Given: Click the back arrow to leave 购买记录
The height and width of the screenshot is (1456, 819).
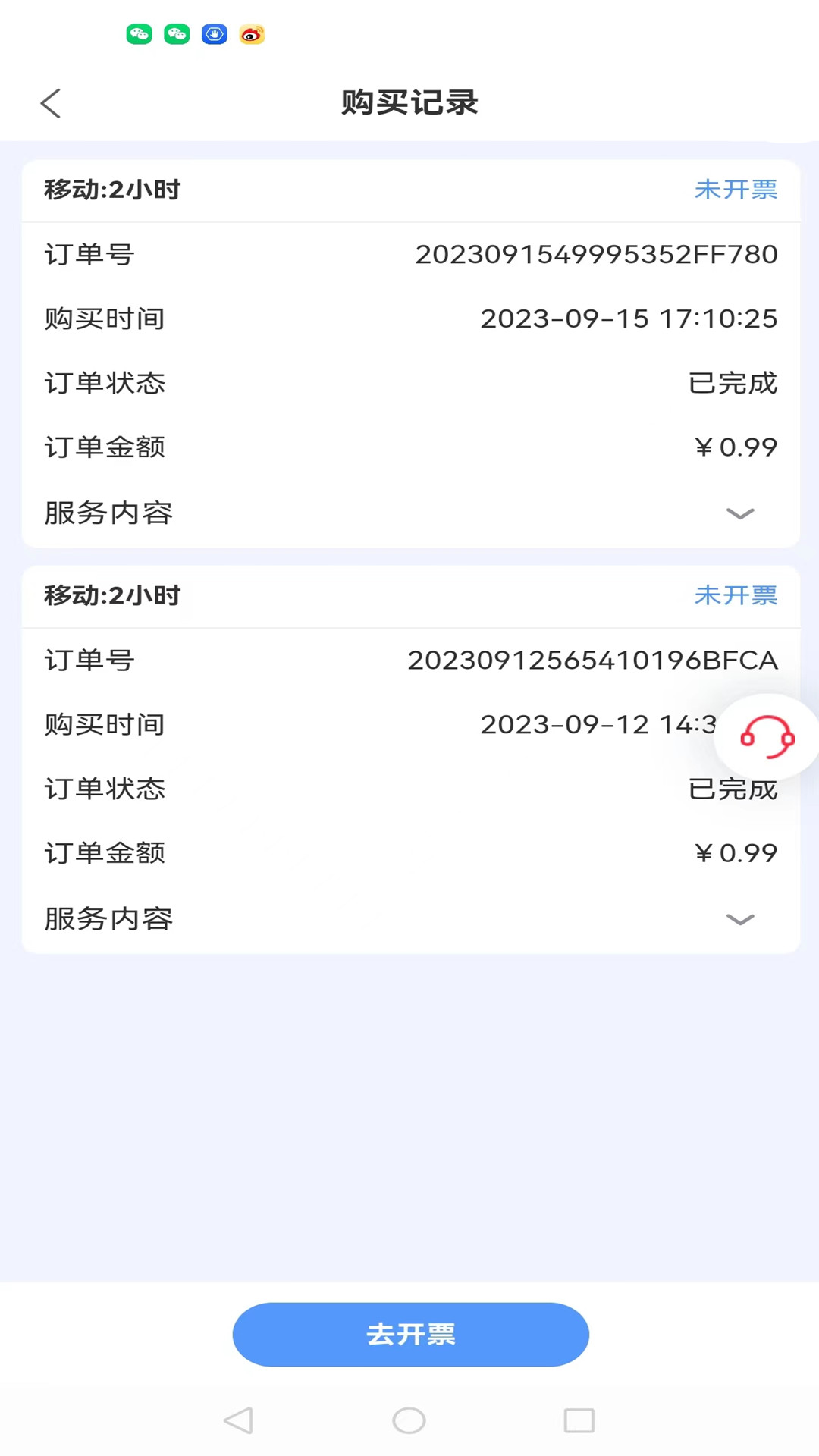Looking at the screenshot, I should click(50, 102).
